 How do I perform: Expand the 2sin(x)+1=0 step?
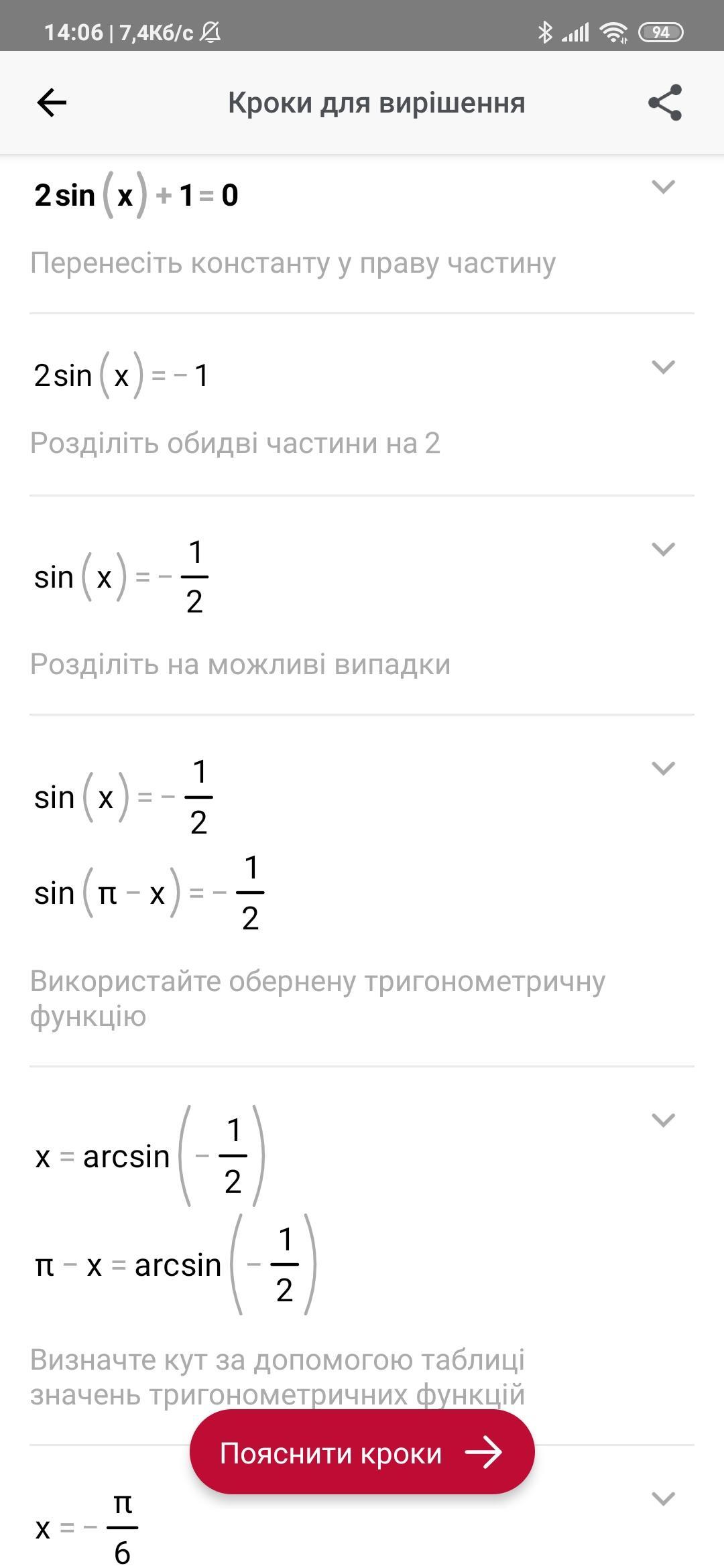[663, 187]
